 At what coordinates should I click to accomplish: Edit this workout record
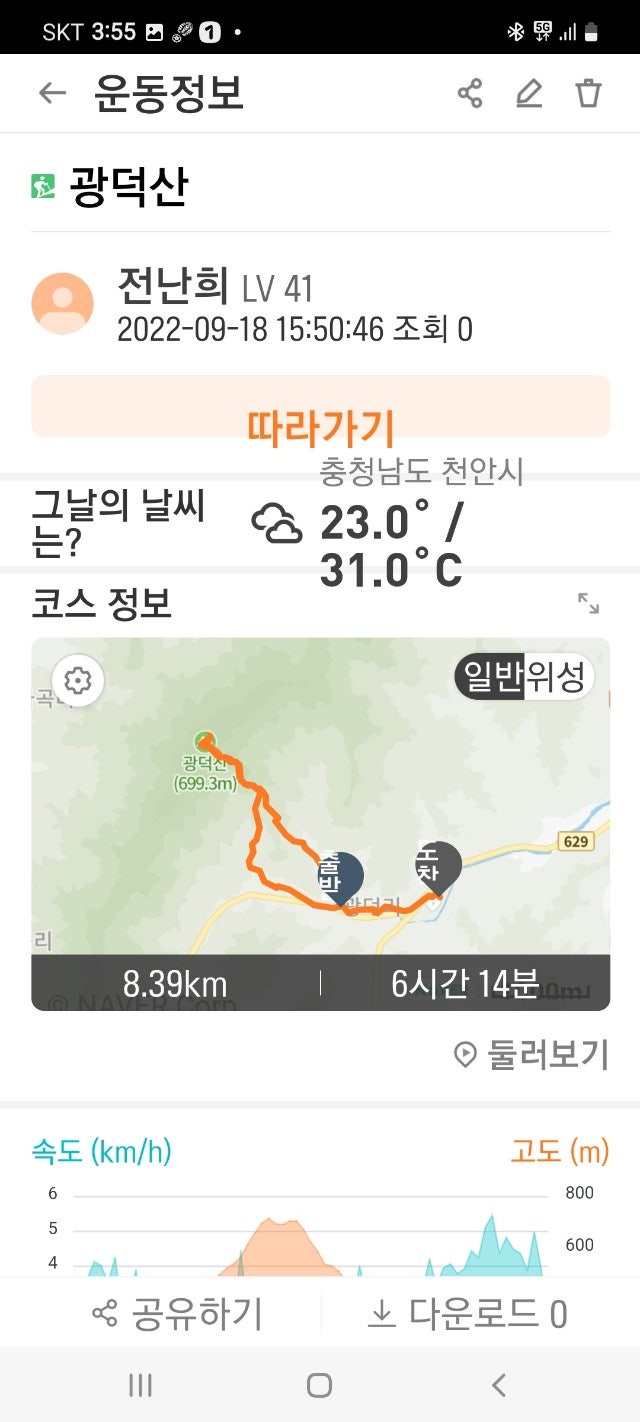click(x=529, y=93)
